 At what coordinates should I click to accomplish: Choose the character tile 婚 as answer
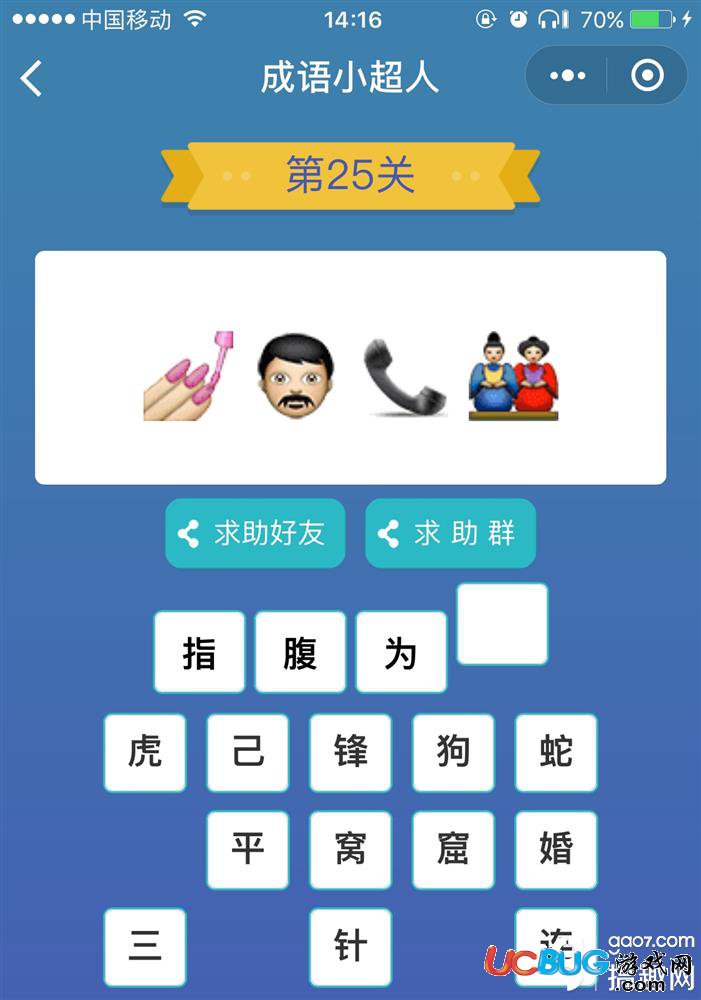point(556,850)
